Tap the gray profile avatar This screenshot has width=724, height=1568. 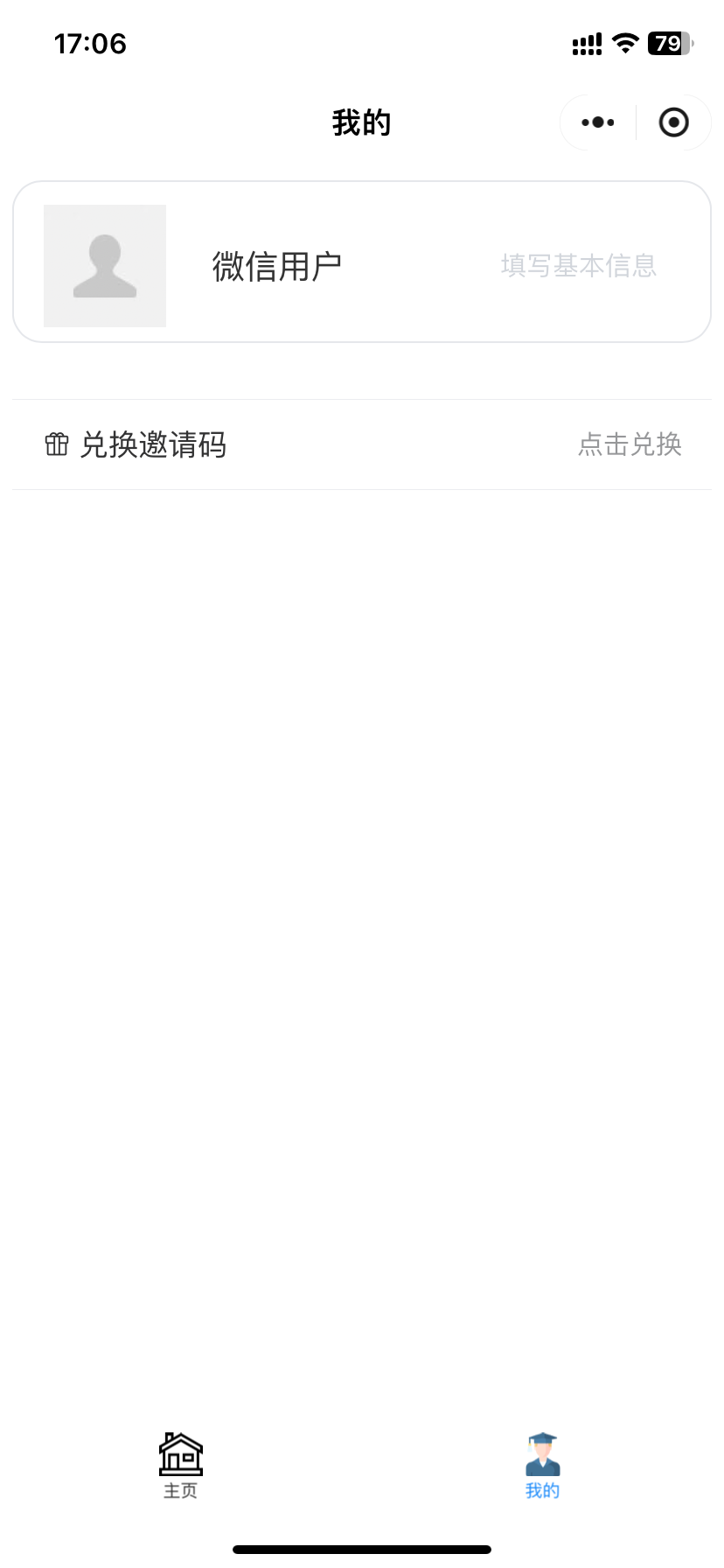pos(105,266)
